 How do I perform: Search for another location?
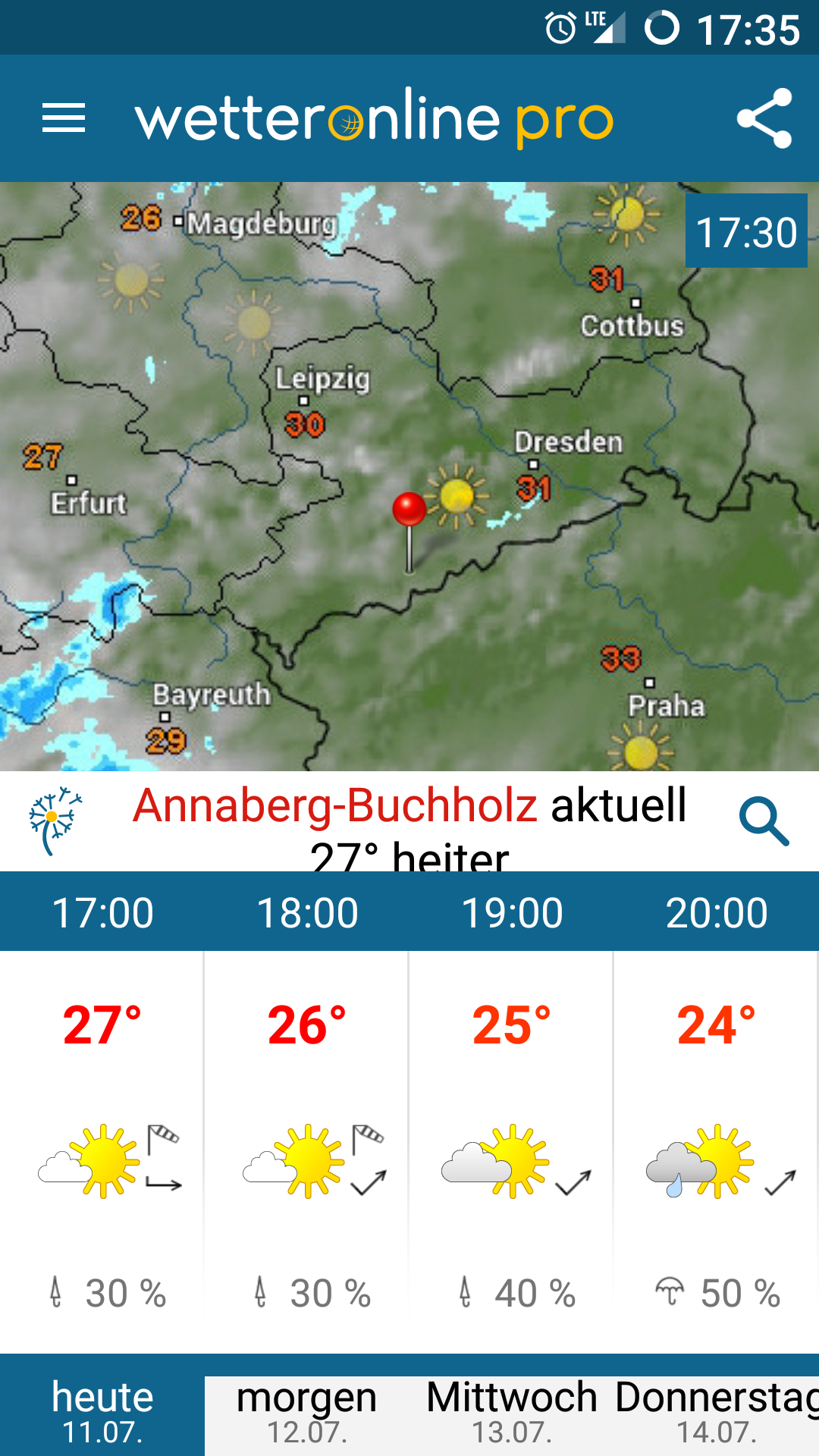tap(764, 821)
